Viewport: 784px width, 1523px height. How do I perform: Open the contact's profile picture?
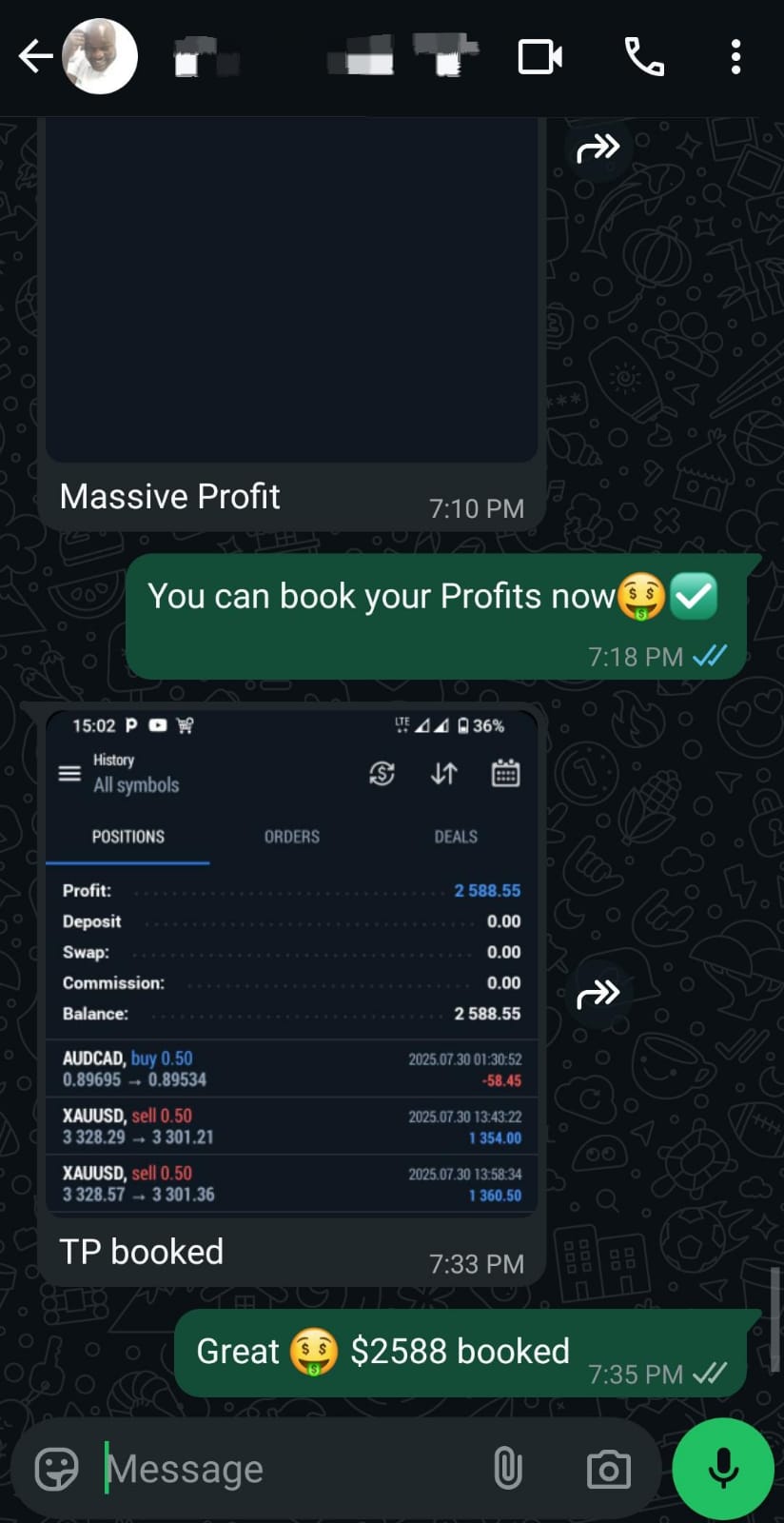100,57
